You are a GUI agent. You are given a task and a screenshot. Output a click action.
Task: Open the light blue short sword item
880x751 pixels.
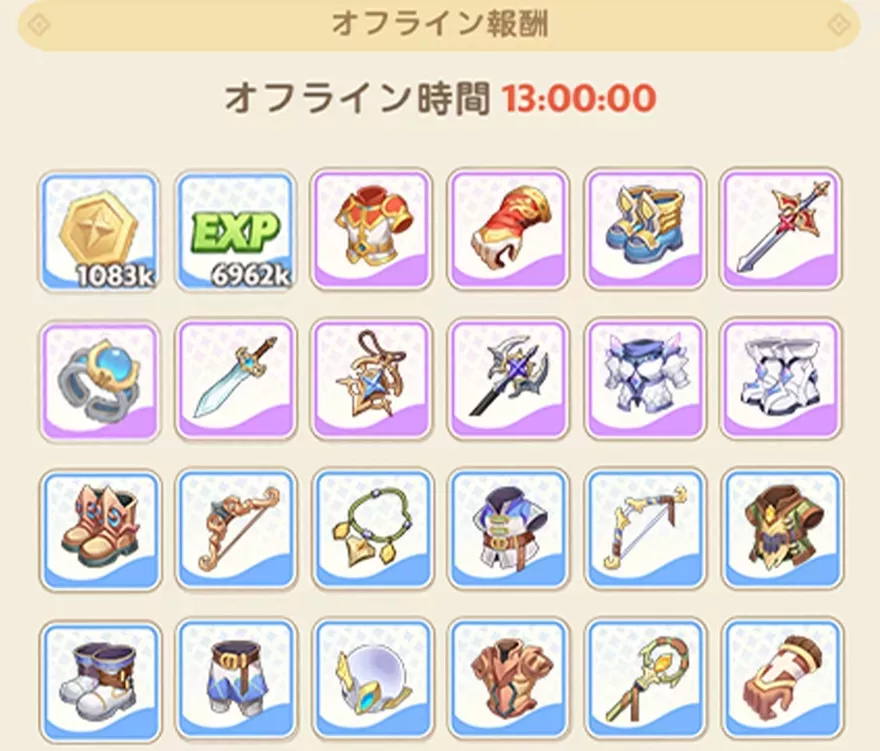[236, 380]
